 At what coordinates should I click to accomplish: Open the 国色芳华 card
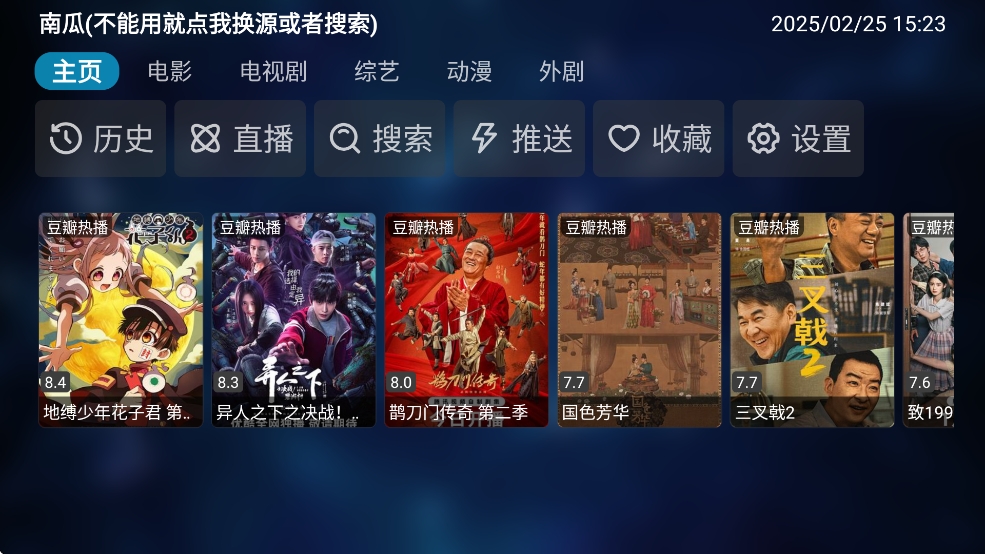click(640, 319)
